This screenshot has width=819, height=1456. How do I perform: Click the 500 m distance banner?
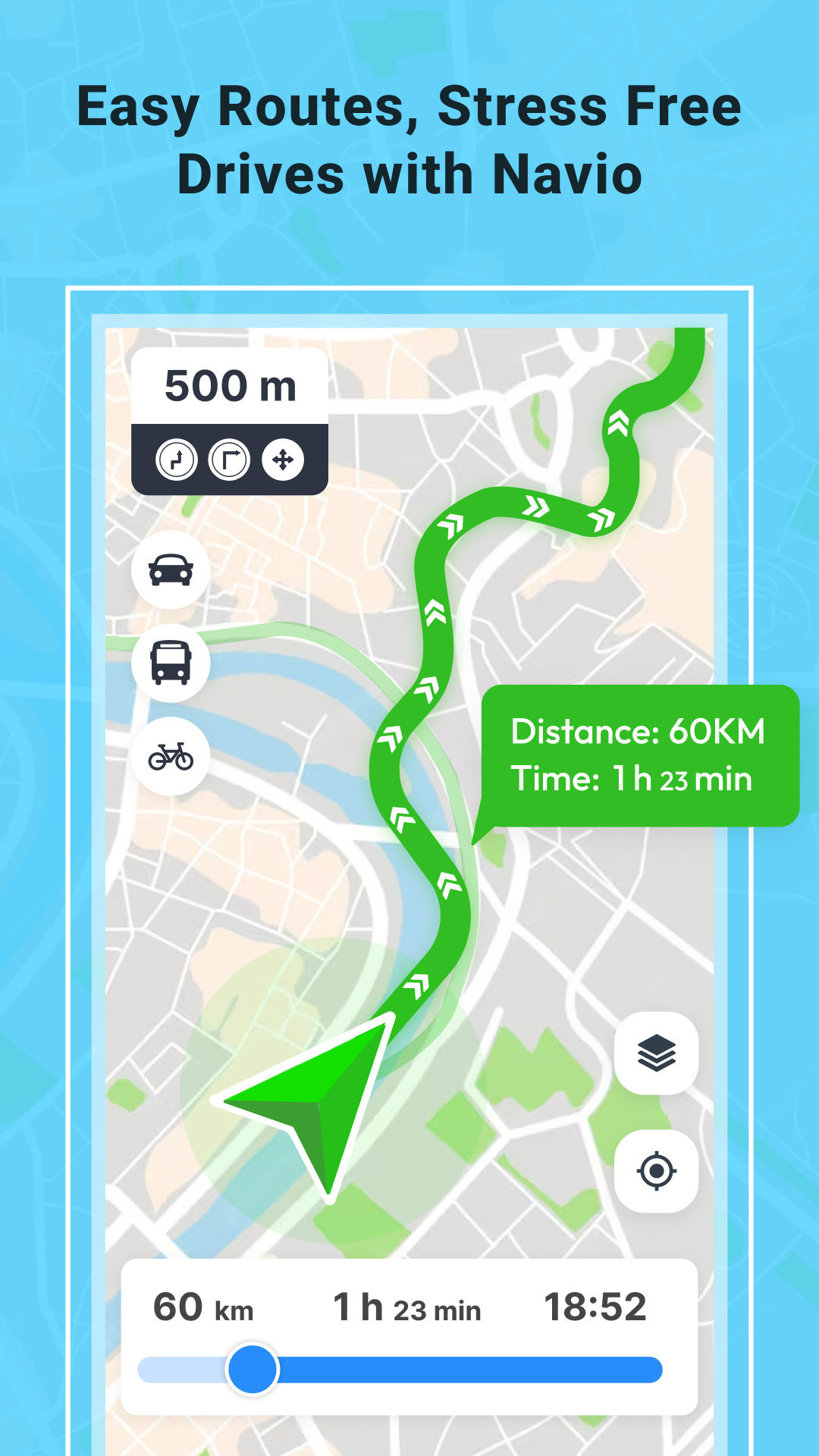pyautogui.click(x=229, y=384)
